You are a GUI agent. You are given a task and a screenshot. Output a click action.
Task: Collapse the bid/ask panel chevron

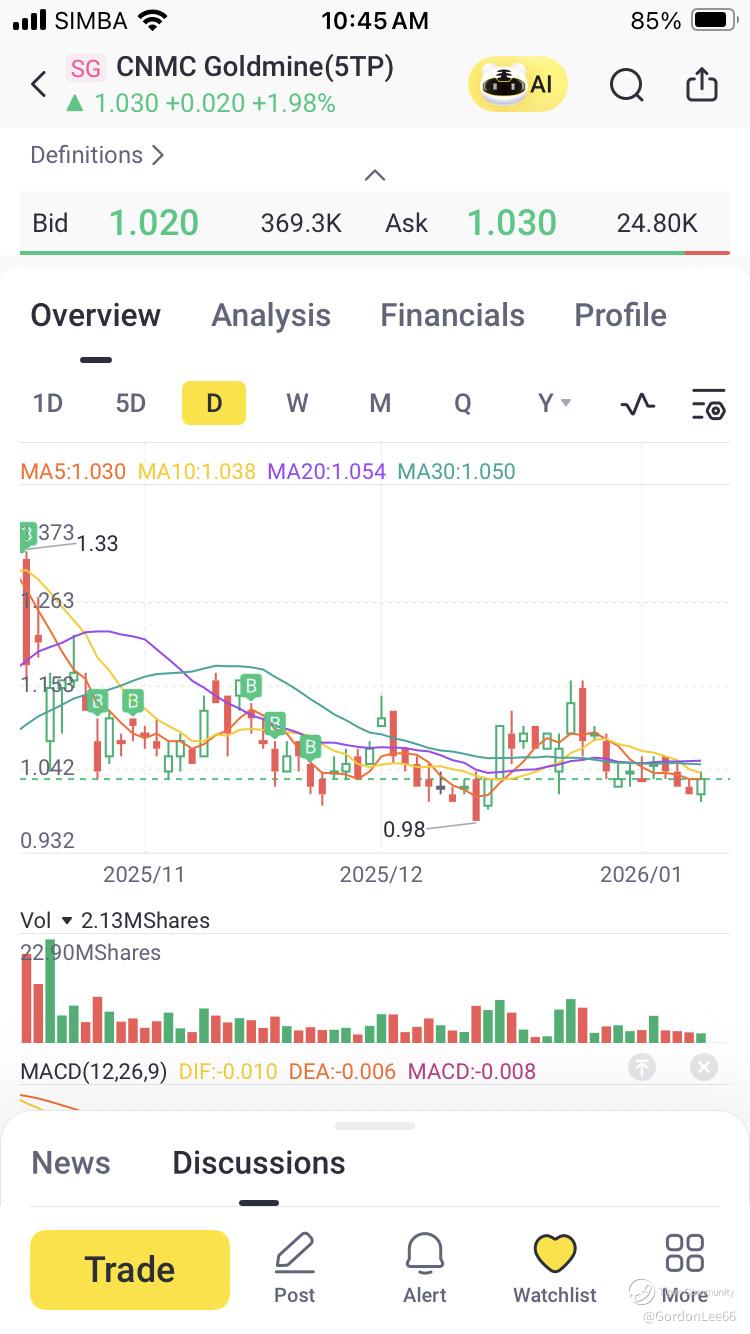(375, 176)
